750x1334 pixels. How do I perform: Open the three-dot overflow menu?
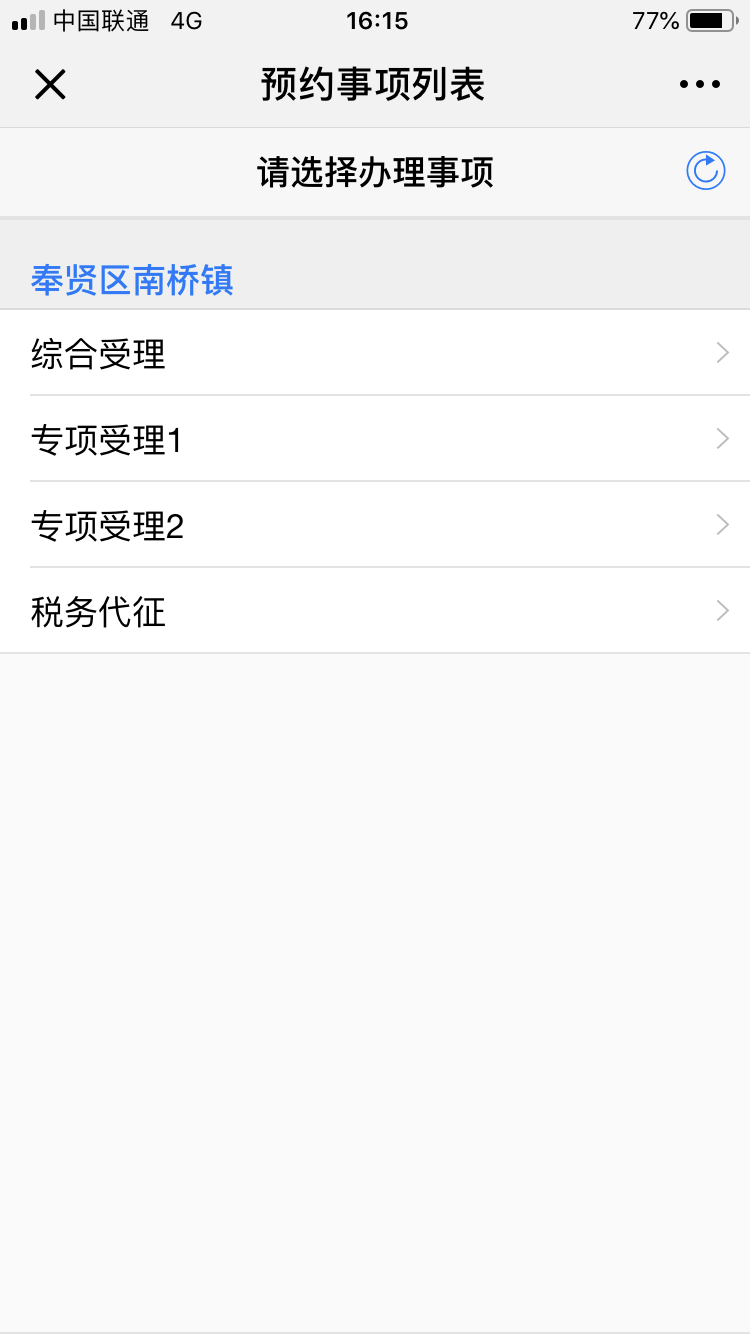pos(700,85)
